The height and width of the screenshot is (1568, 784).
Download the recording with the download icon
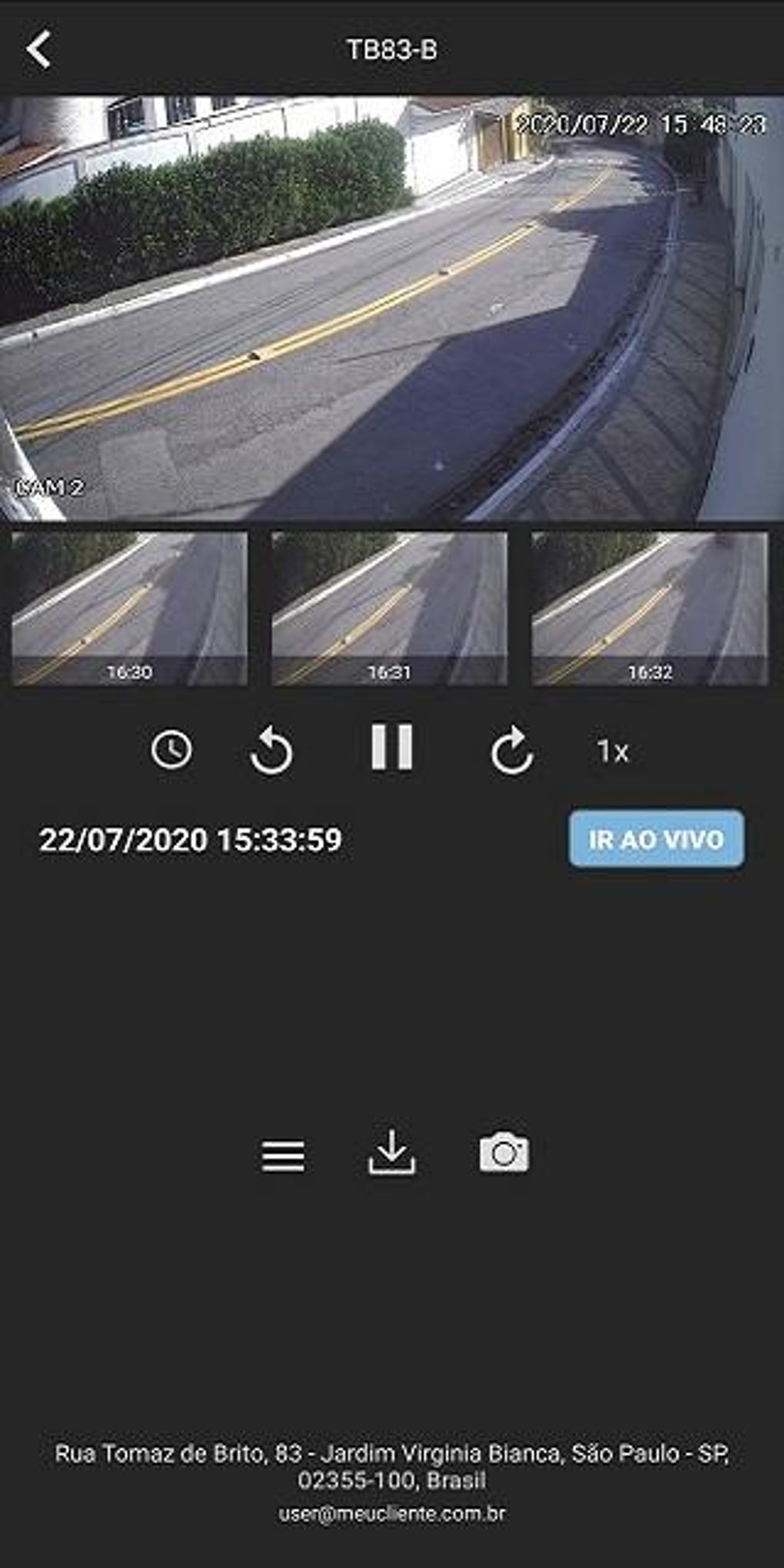coord(394,1155)
